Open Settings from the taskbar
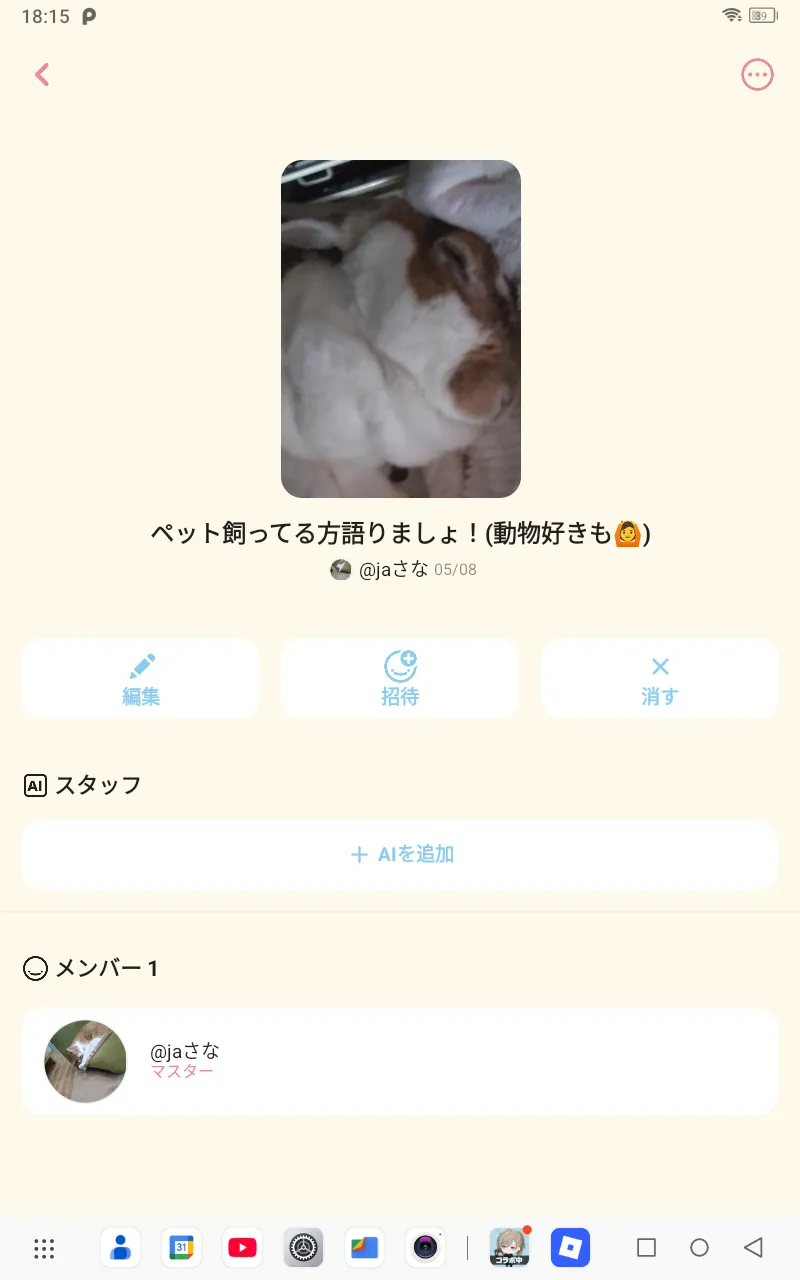This screenshot has height=1280, width=800. pyautogui.click(x=303, y=1248)
